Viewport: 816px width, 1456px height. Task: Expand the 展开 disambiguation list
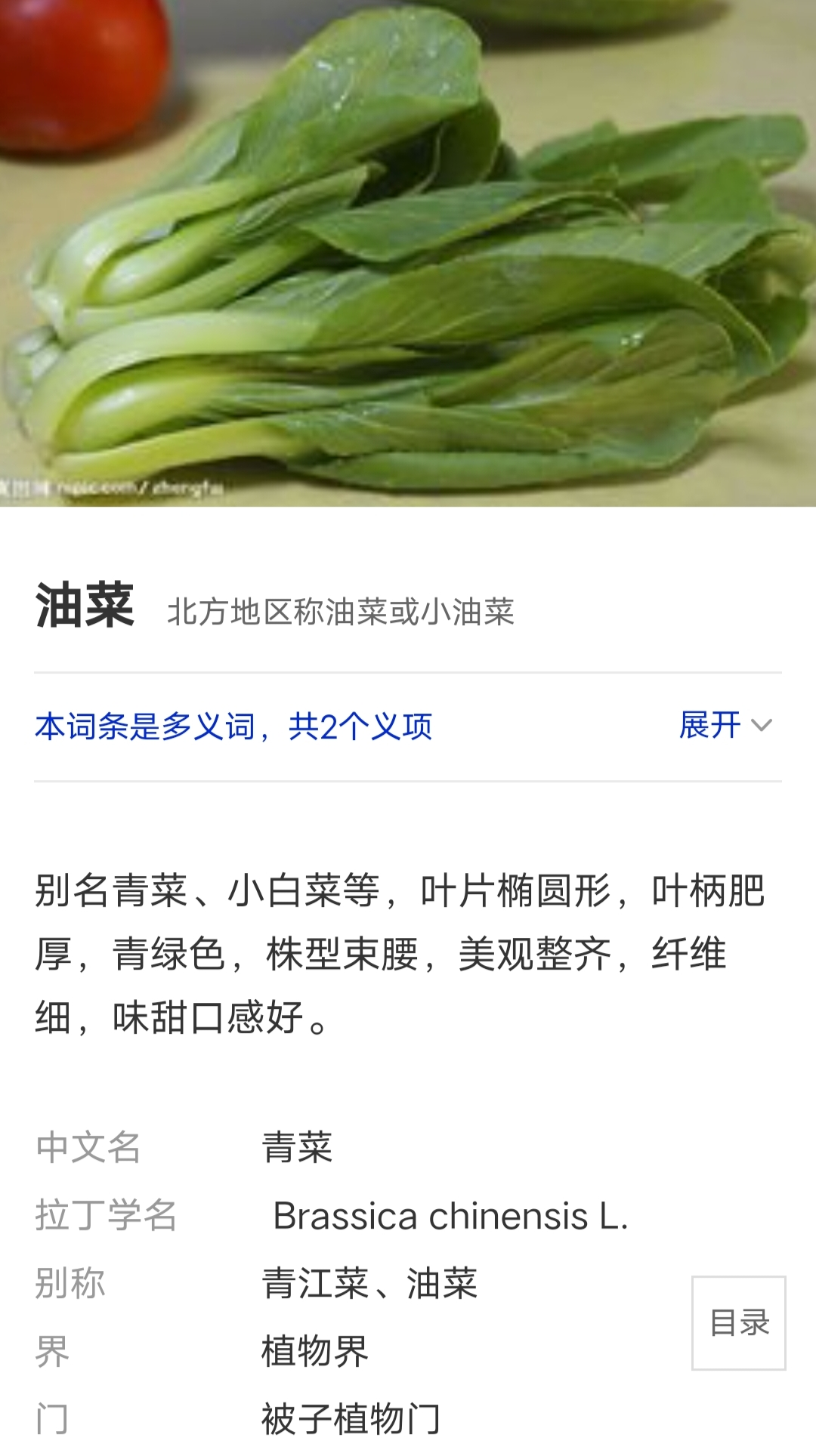pos(725,726)
